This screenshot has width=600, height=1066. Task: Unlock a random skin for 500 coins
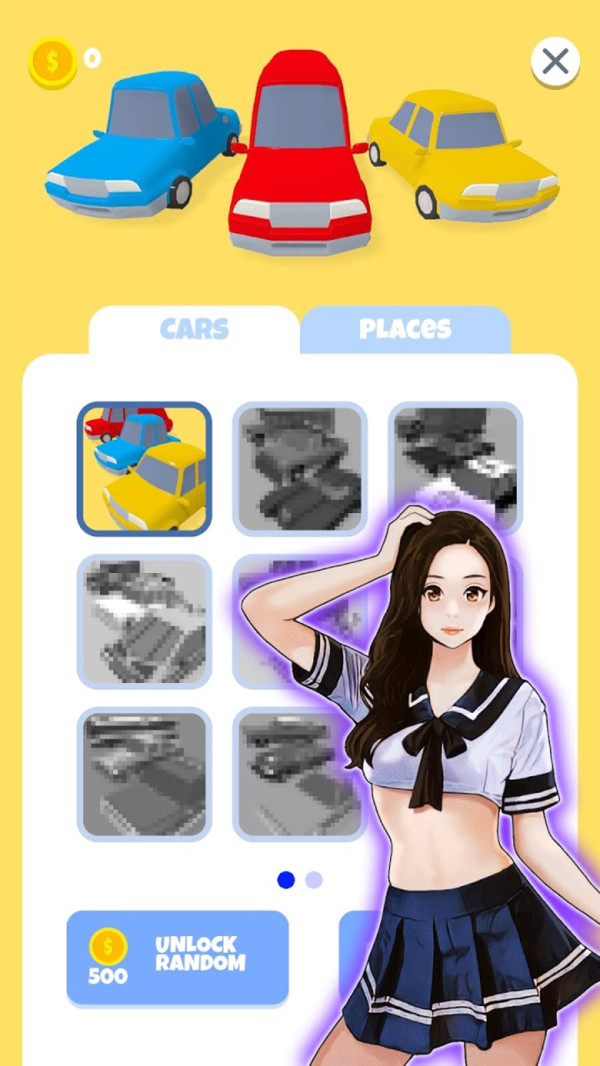point(177,957)
